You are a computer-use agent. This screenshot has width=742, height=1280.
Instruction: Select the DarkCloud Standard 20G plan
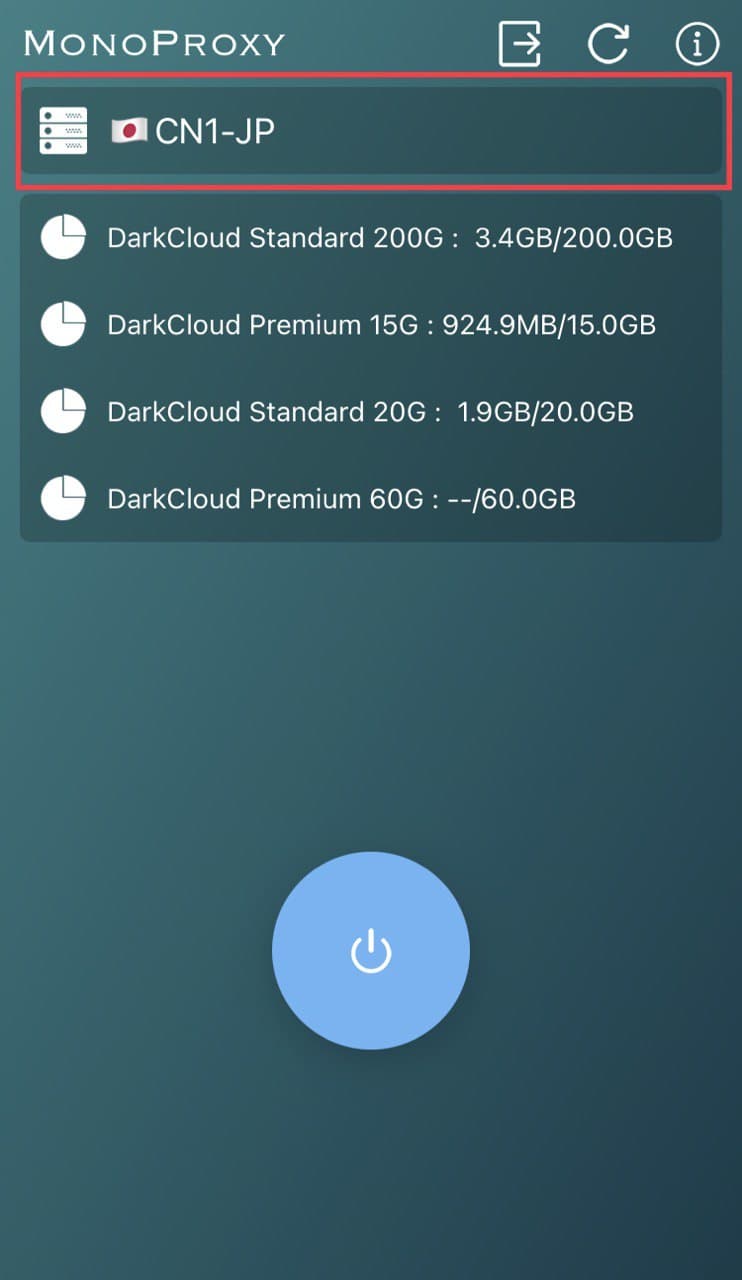(x=371, y=412)
